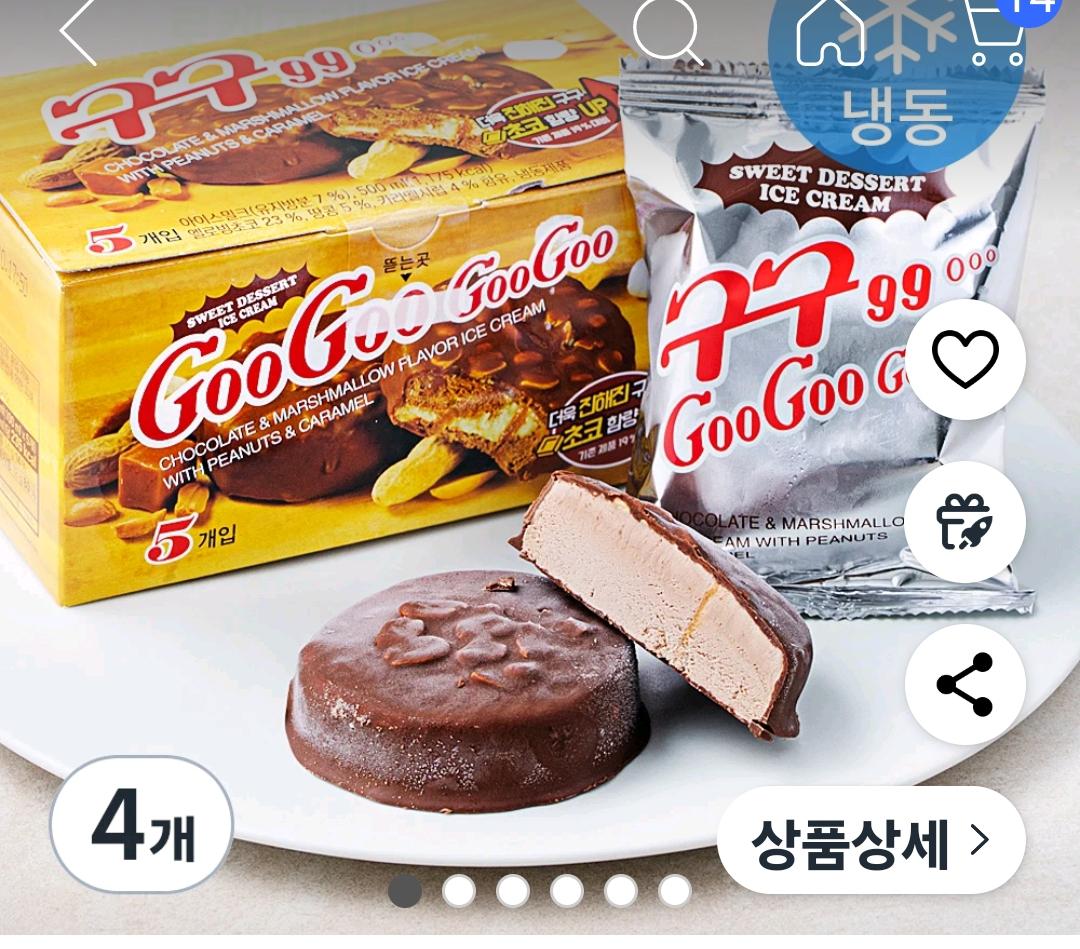
Task: Send this product as a gift
Action: pyautogui.click(x=965, y=522)
